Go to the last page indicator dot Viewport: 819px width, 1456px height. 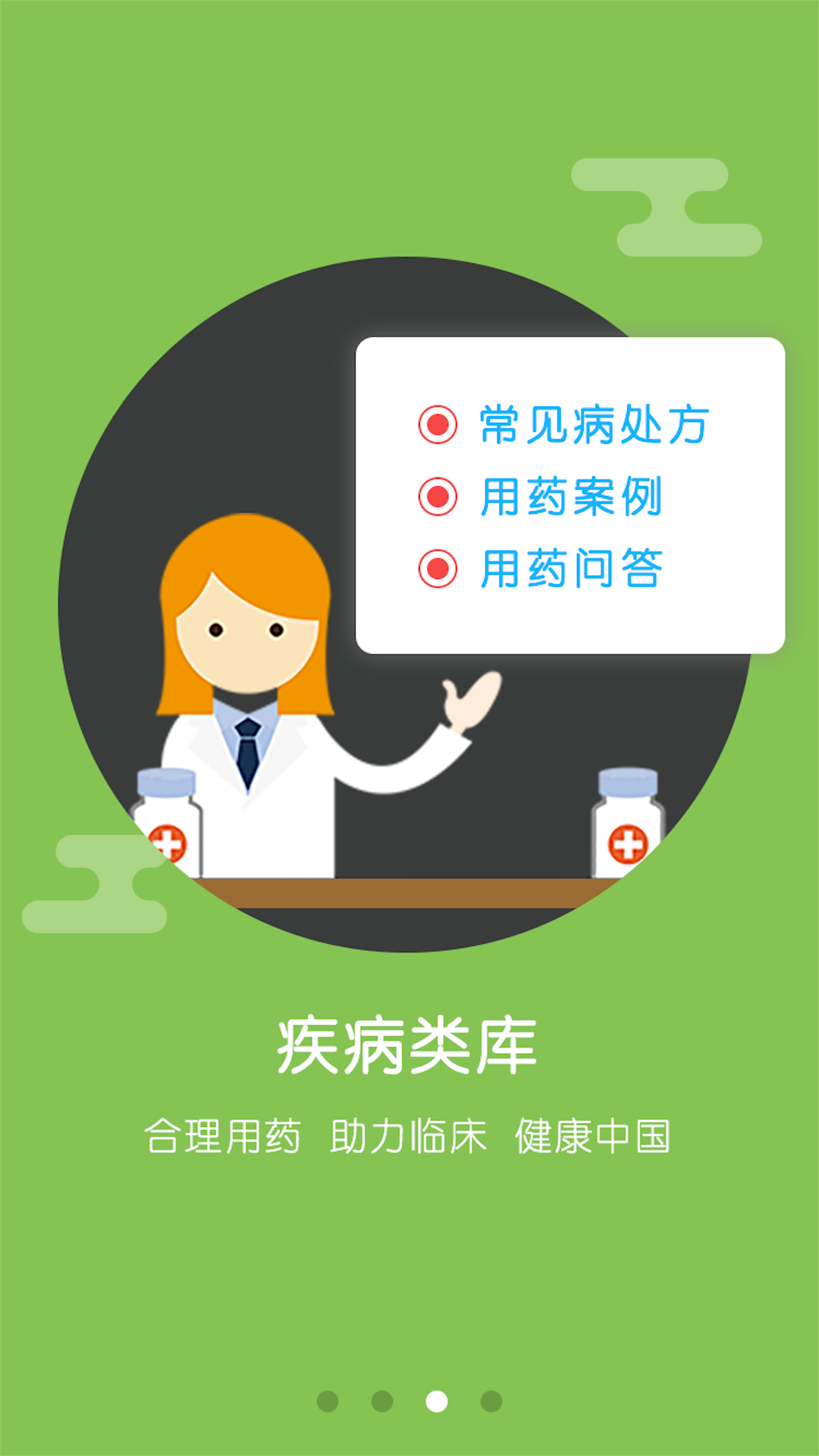[x=491, y=1401]
